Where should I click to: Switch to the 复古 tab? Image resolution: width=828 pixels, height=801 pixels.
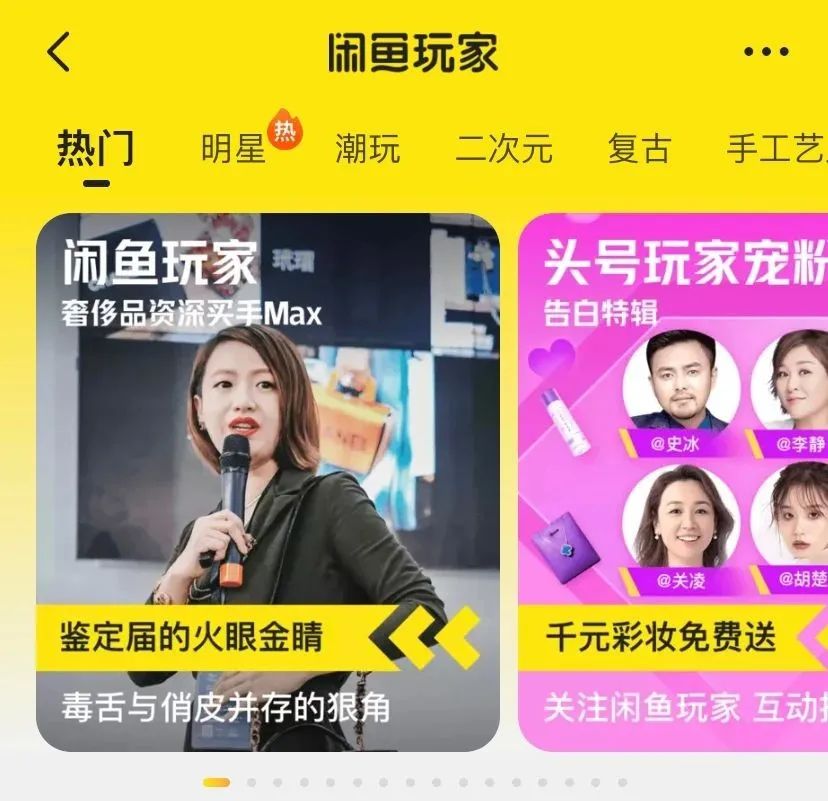point(639,149)
